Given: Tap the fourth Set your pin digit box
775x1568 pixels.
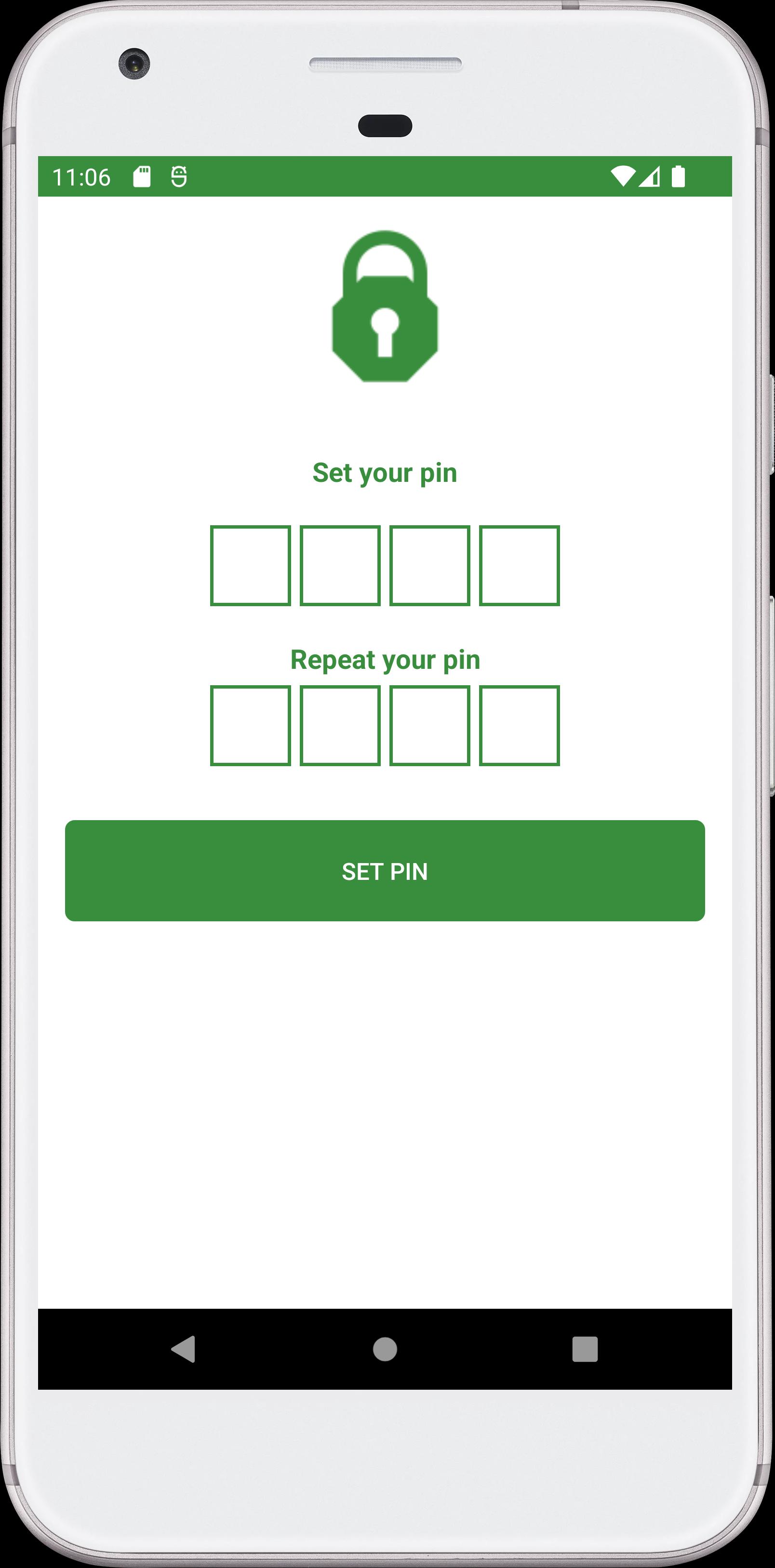Looking at the screenshot, I should (x=519, y=566).
